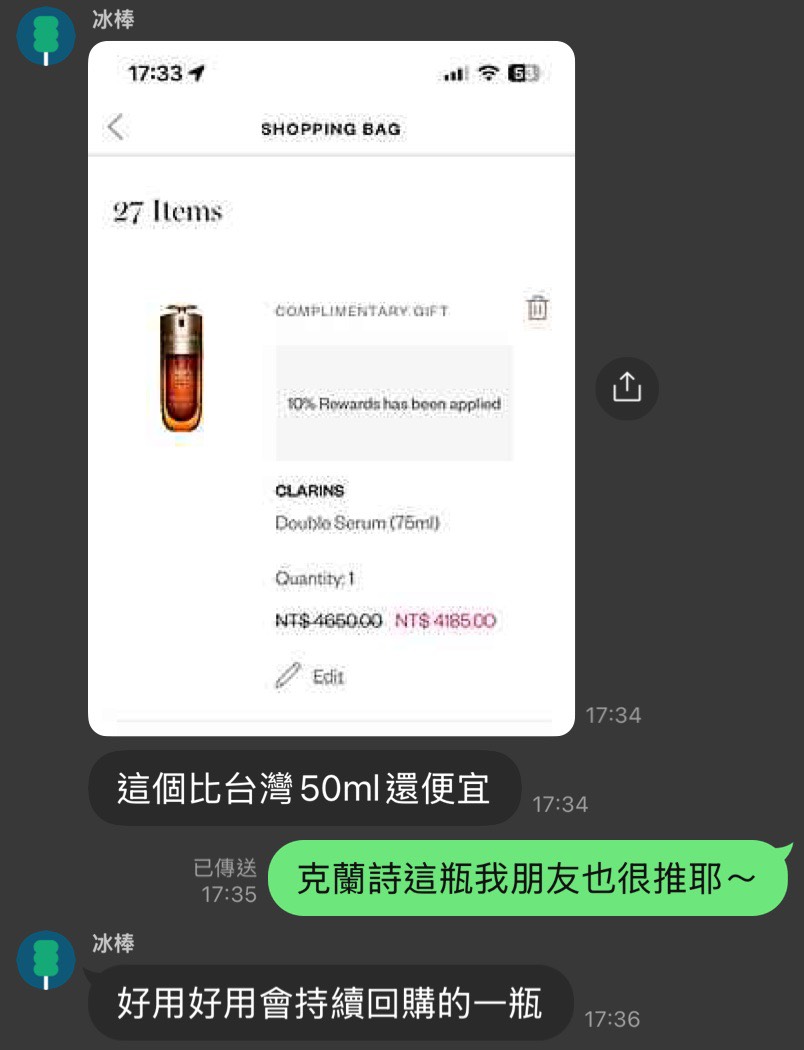Tap the share icon next to the screenshot
Image resolution: width=804 pixels, height=1050 pixels.
click(x=627, y=388)
